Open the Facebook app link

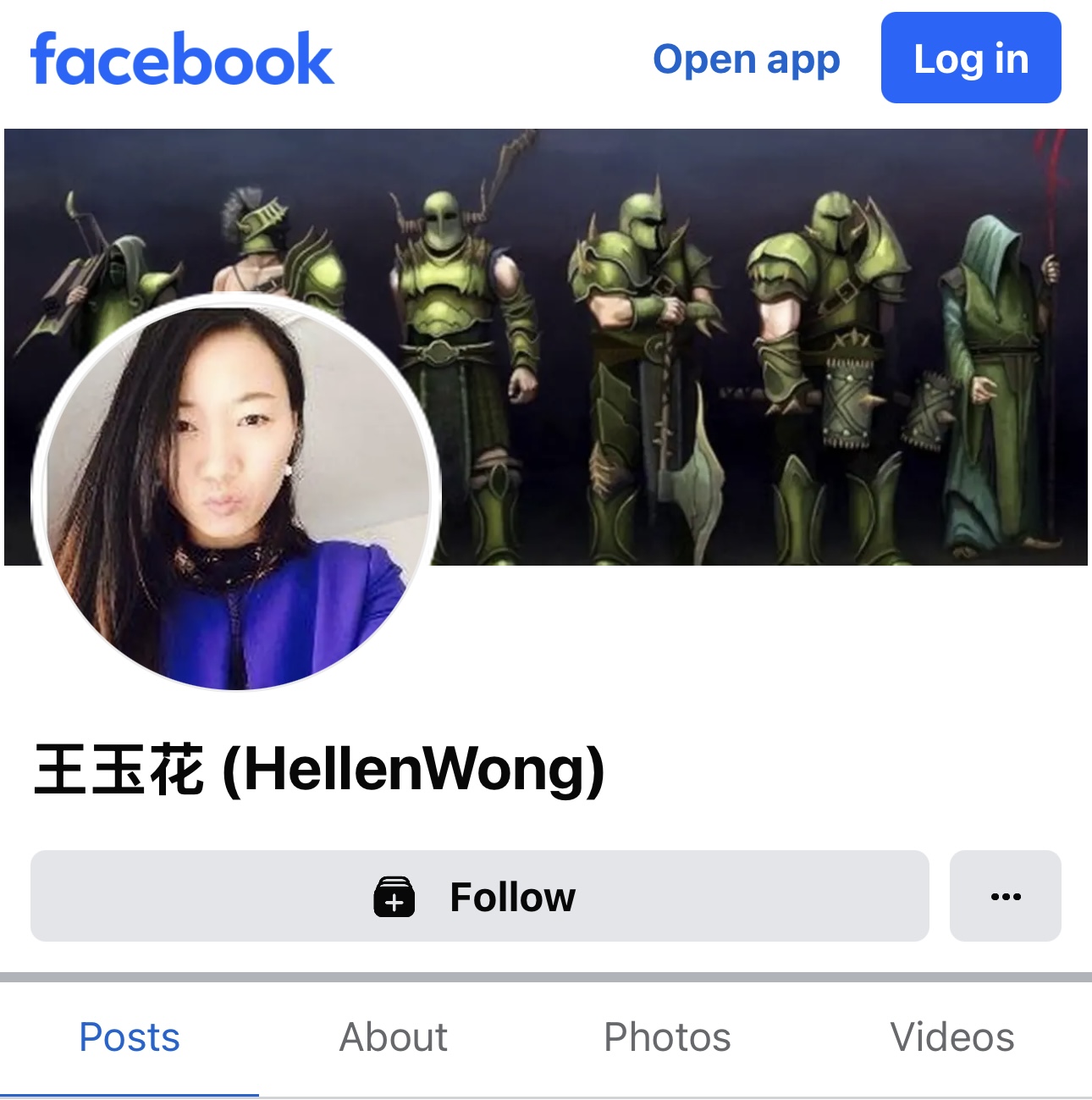click(x=746, y=59)
